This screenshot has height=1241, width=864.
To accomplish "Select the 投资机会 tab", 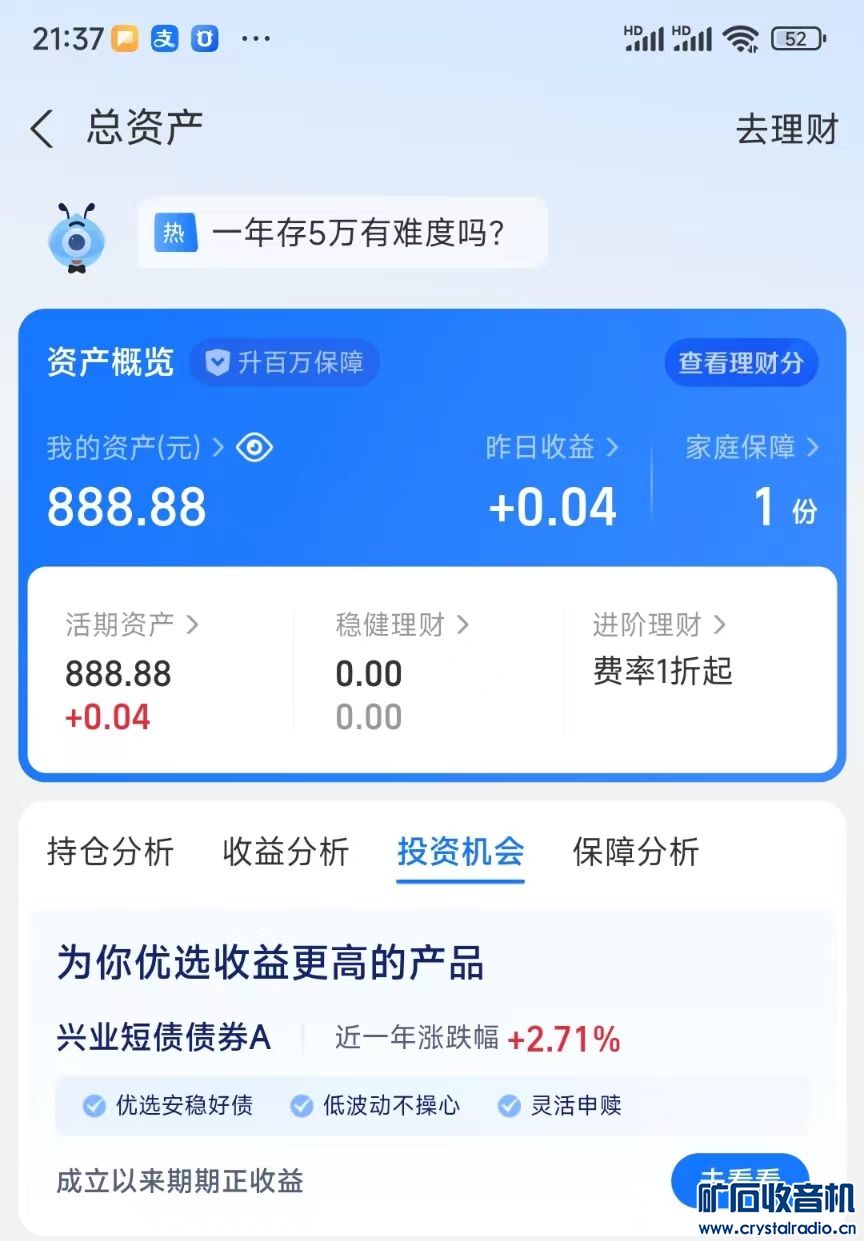I will pyautogui.click(x=460, y=852).
